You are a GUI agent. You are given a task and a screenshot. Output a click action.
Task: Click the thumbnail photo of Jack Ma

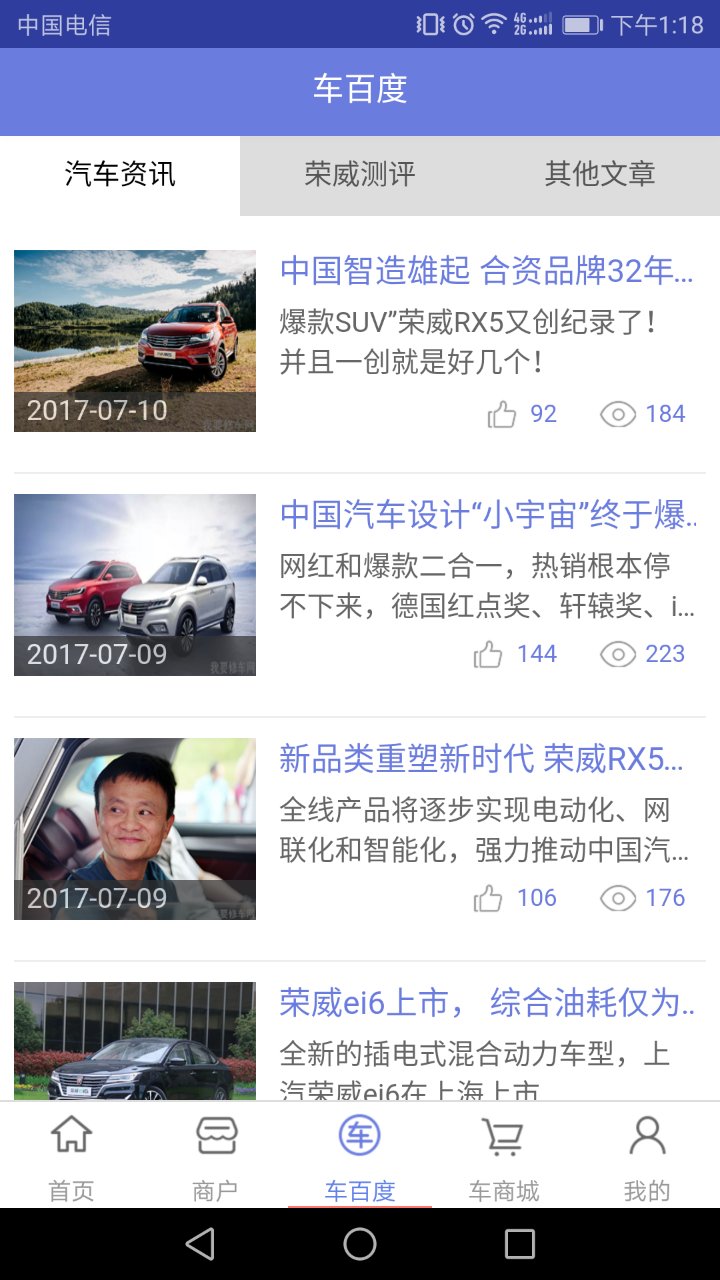pyautogui.click(x=135, y=829)
